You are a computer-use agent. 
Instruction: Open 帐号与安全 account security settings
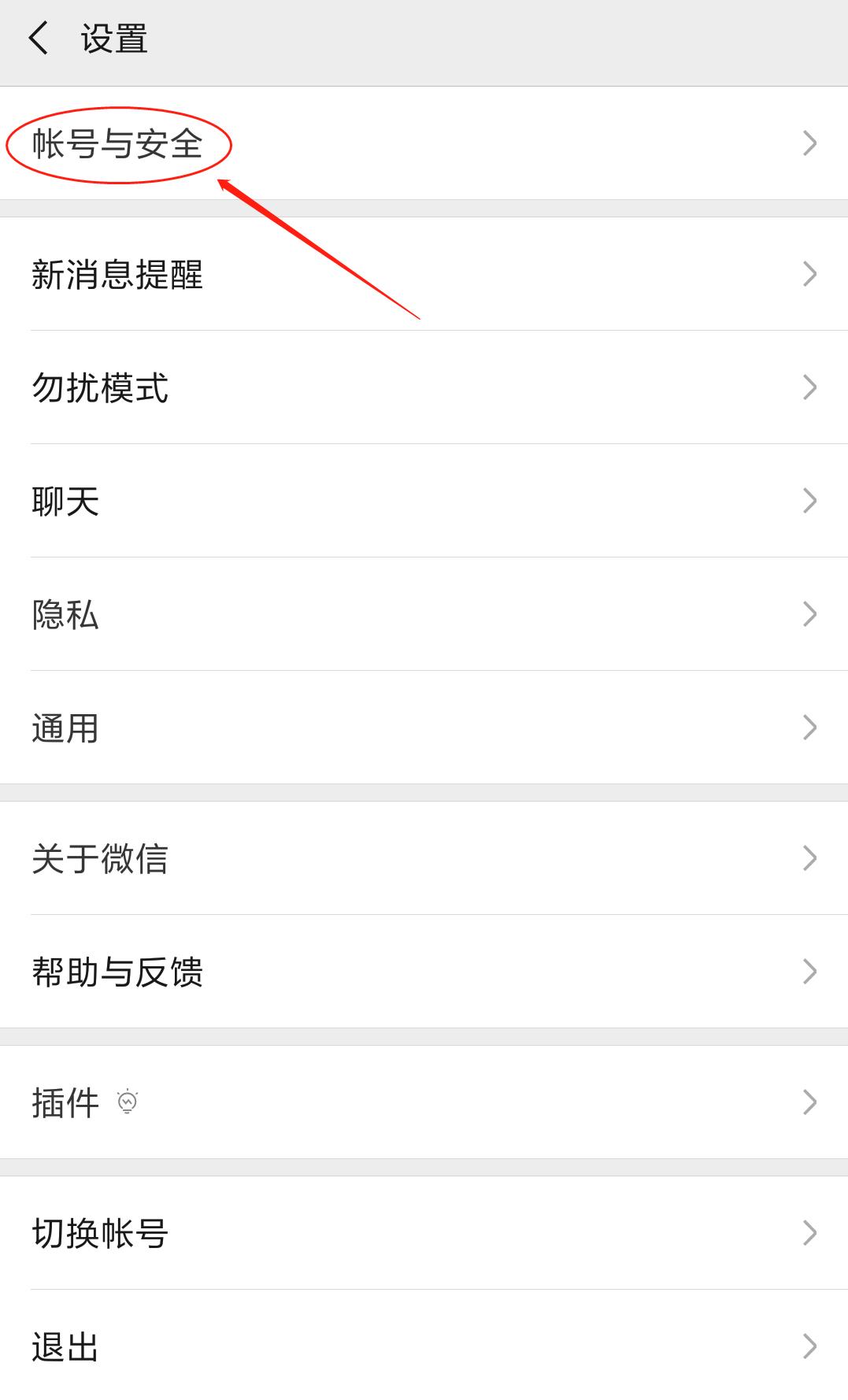(118, 143)
